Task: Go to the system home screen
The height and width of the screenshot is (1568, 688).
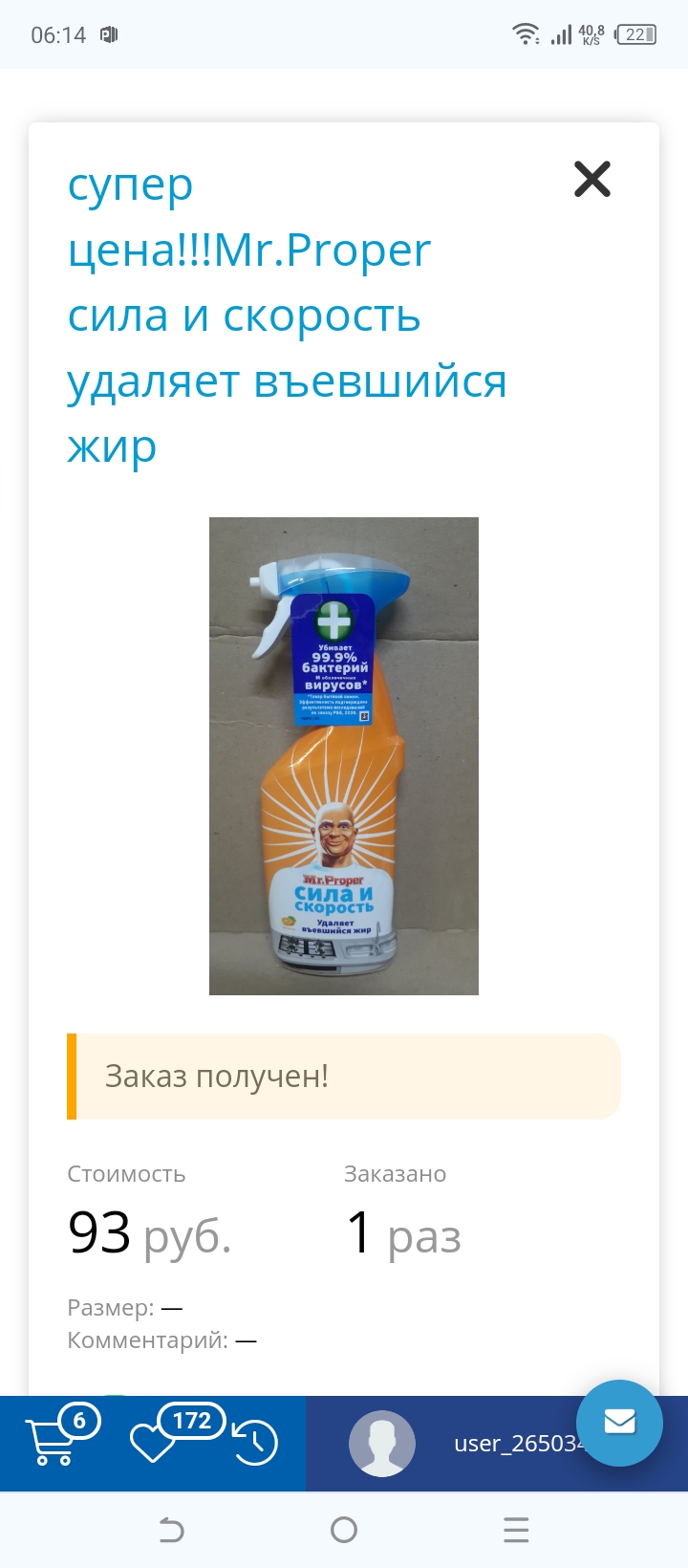Action: pos(344,1531)
